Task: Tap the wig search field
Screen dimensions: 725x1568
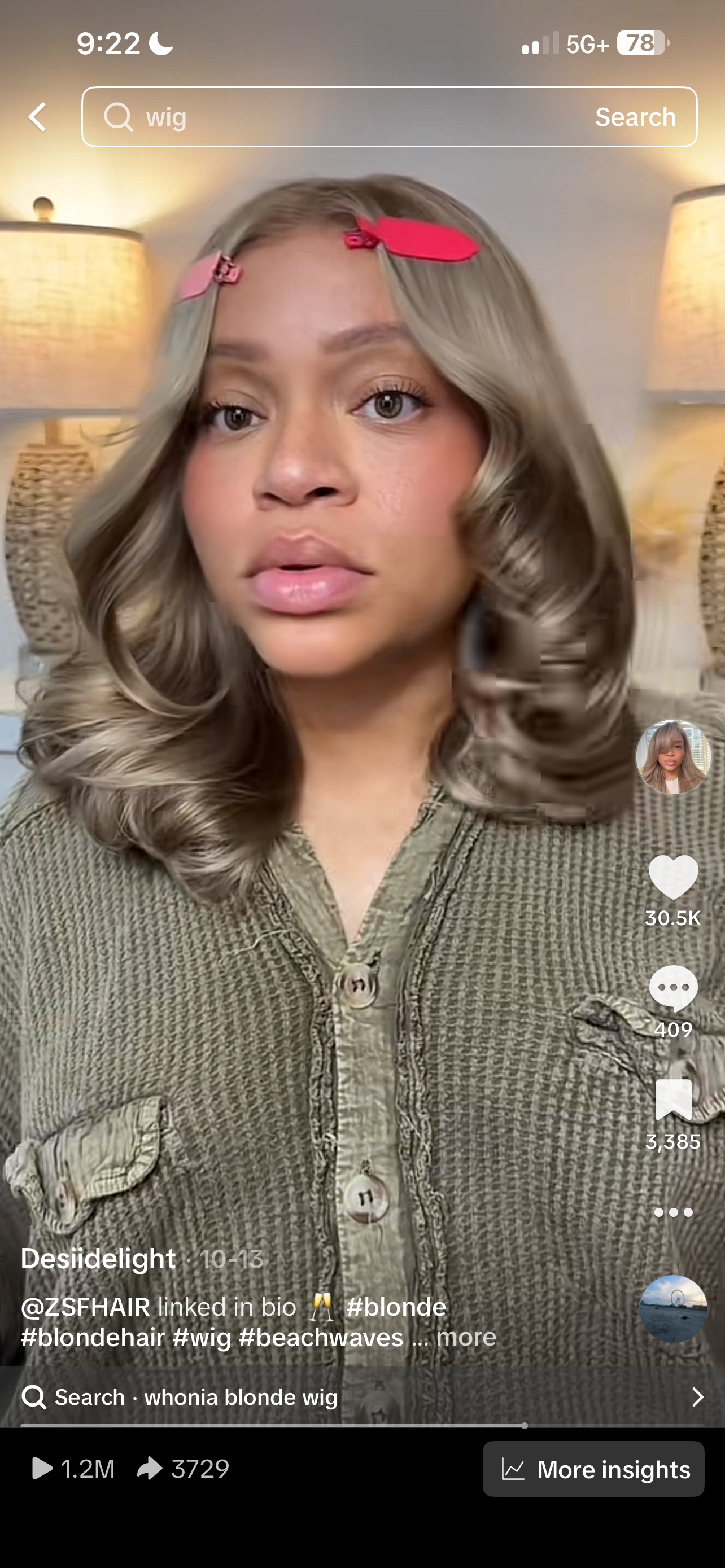Action: [341, 117]
